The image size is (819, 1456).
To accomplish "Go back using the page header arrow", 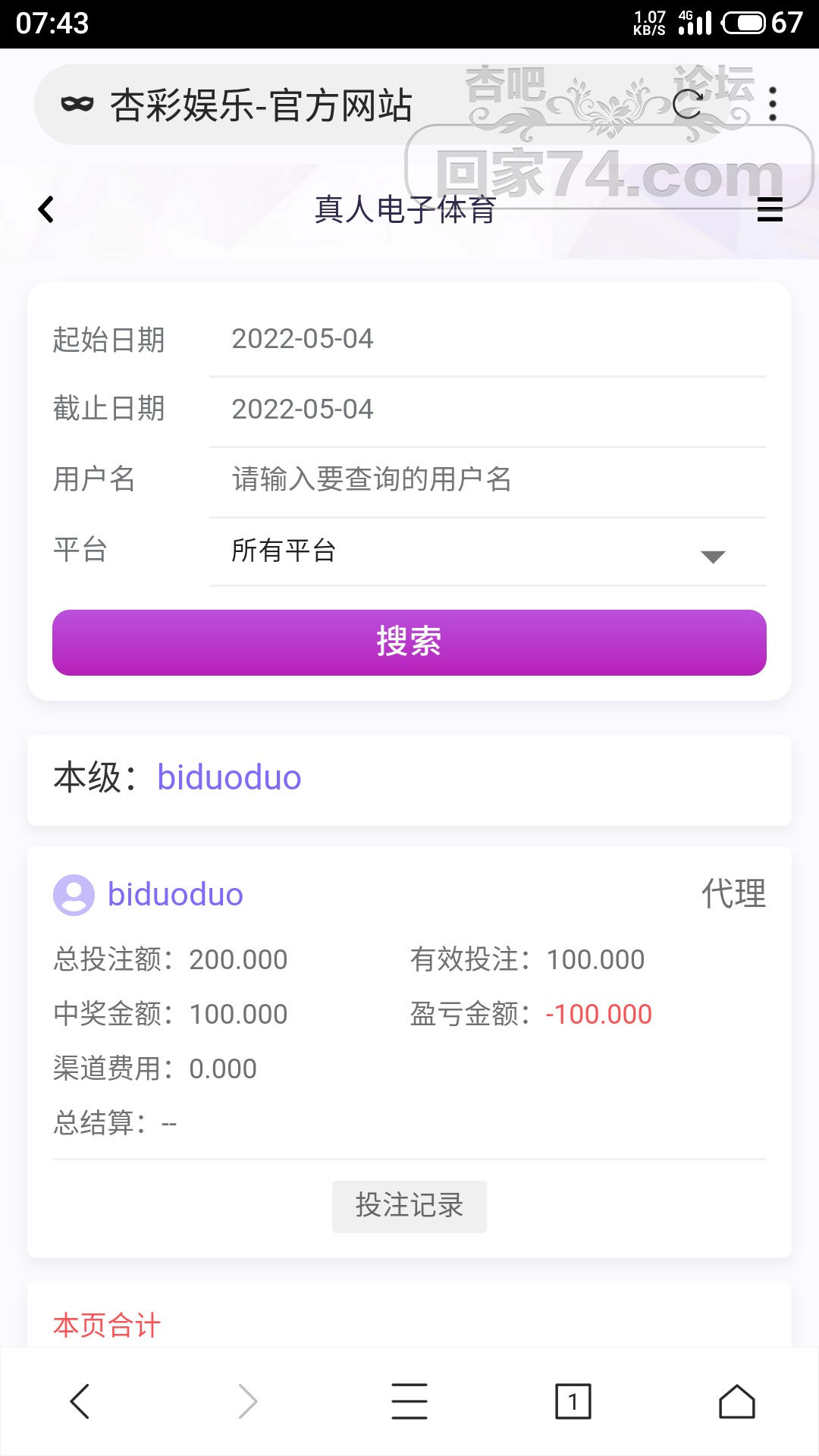I will pyautogui.click(x=46, y=209).
